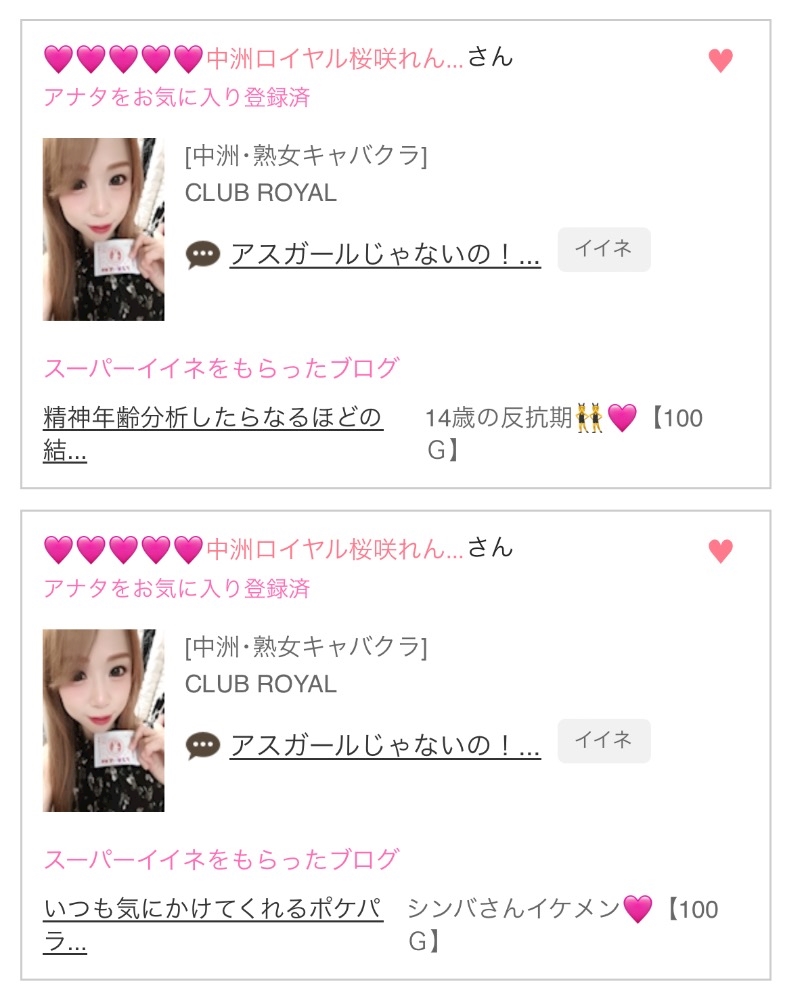Screen dimensions: 791x1000
Task: Open アスガールじゃないの！ link above the 精神年齢分析 blog
Action: (385, 255)
